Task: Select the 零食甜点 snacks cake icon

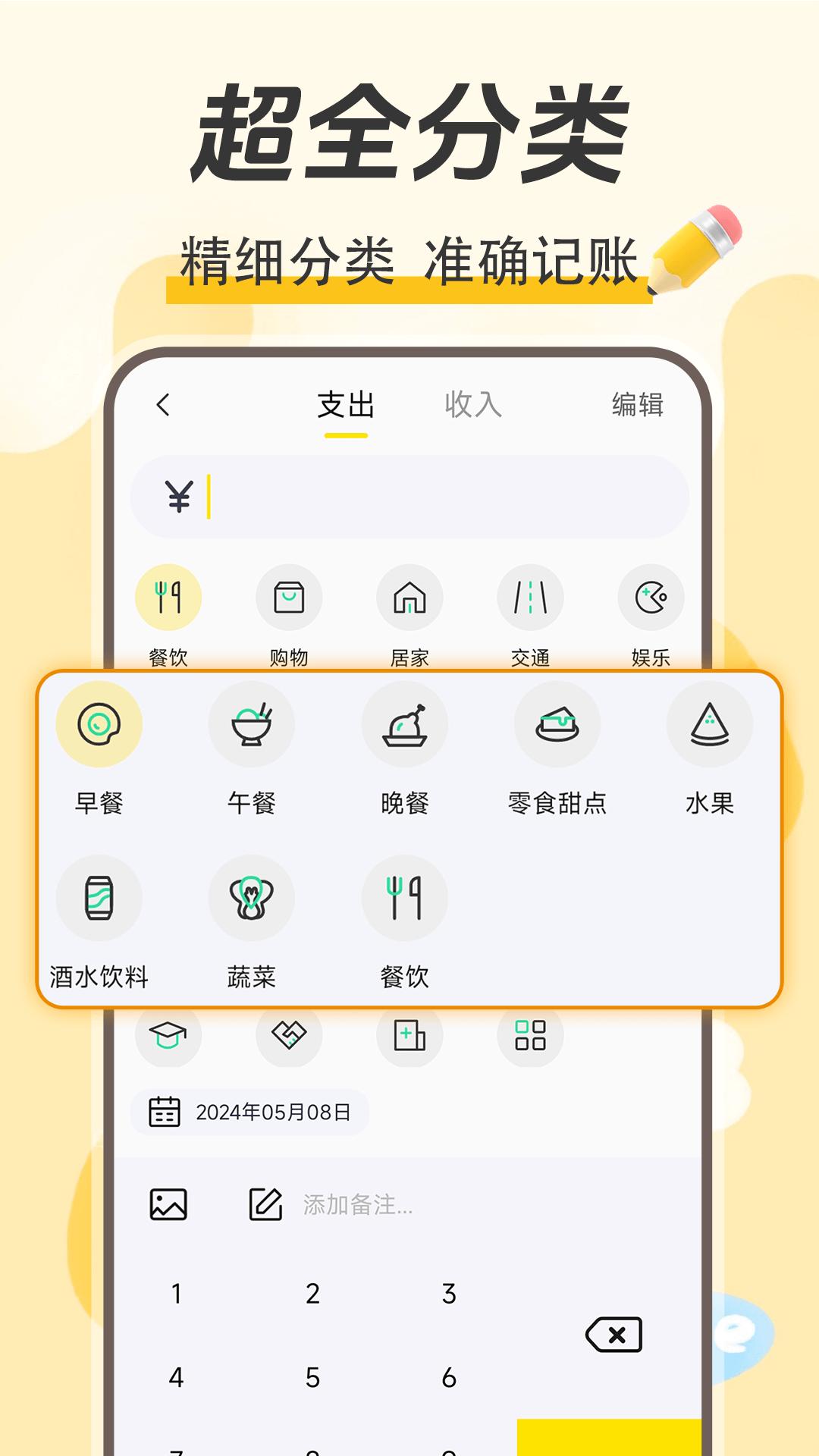Action: point(558,724)
